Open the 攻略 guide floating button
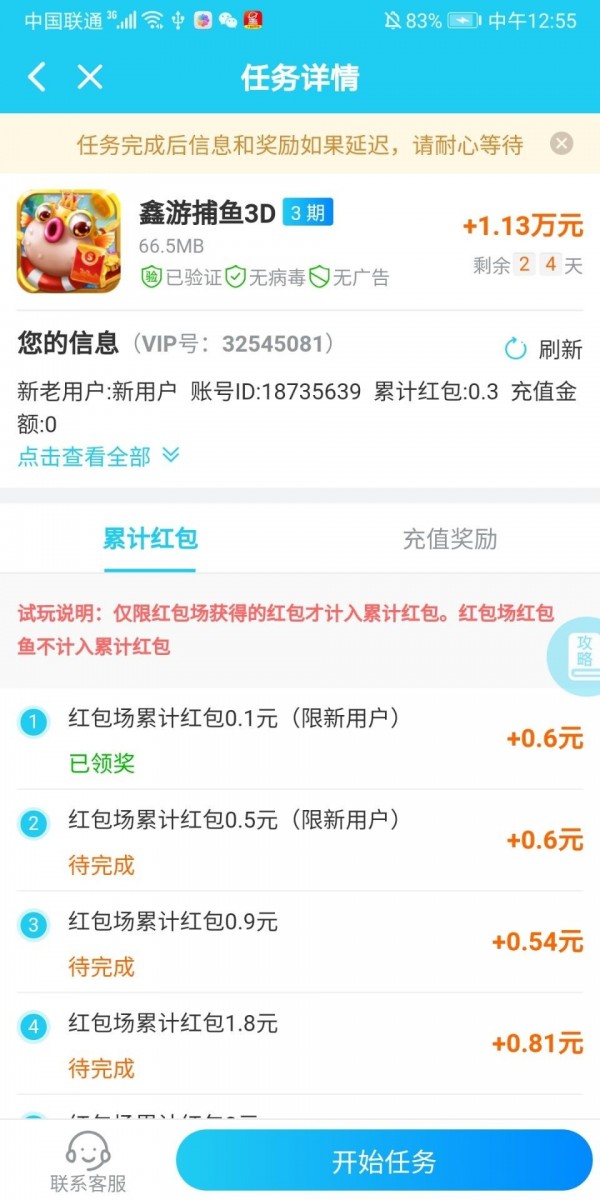This screenshot has width=600, height=1200. tap(580, 650)
